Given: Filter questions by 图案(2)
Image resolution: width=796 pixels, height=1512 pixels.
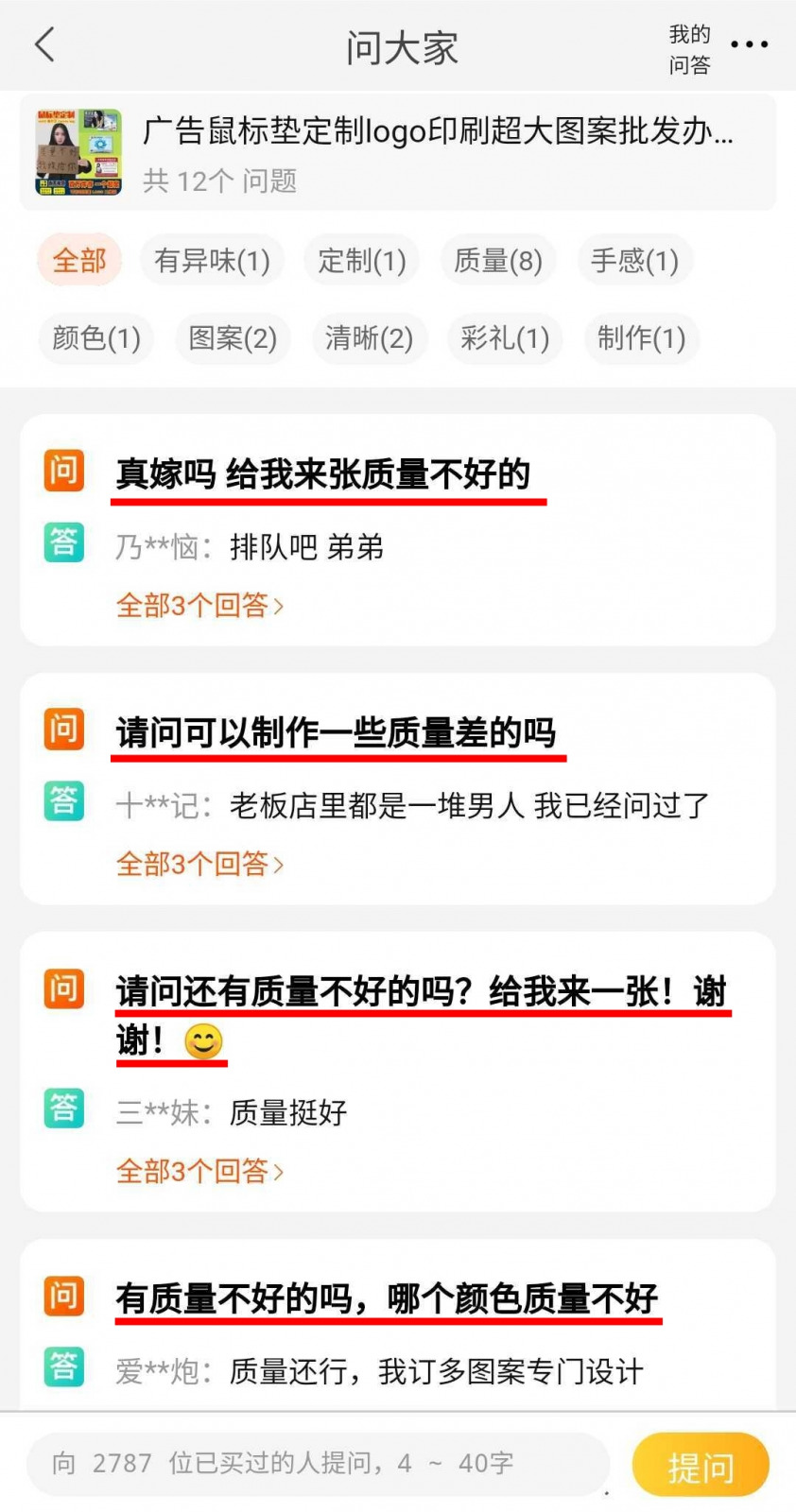Looking at the screenshot, I should click(233, 337).
